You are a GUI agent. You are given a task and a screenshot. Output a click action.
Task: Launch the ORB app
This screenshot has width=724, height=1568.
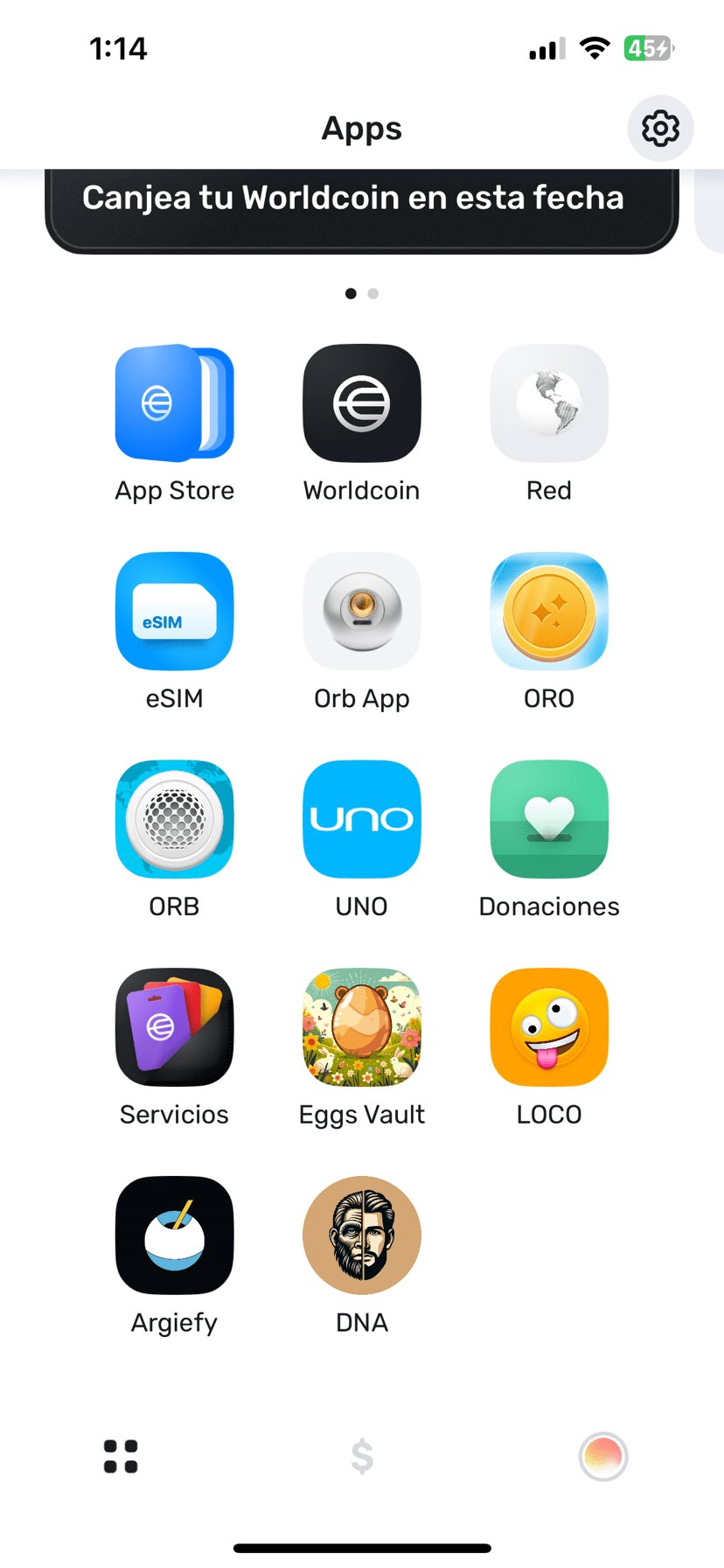click(x=174, y=819)
